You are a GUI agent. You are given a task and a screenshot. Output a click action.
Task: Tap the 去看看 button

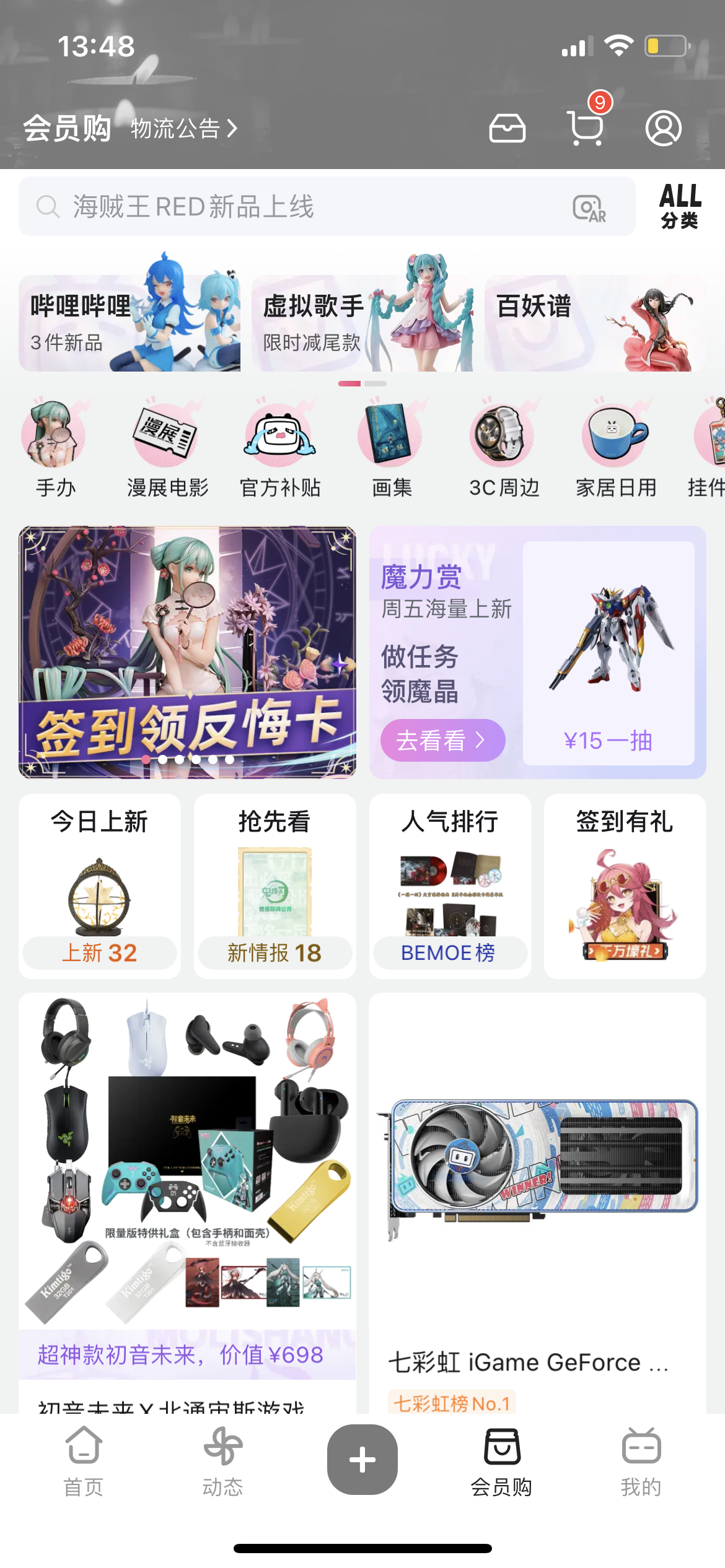pyautogui.click(x=442, y=740)
